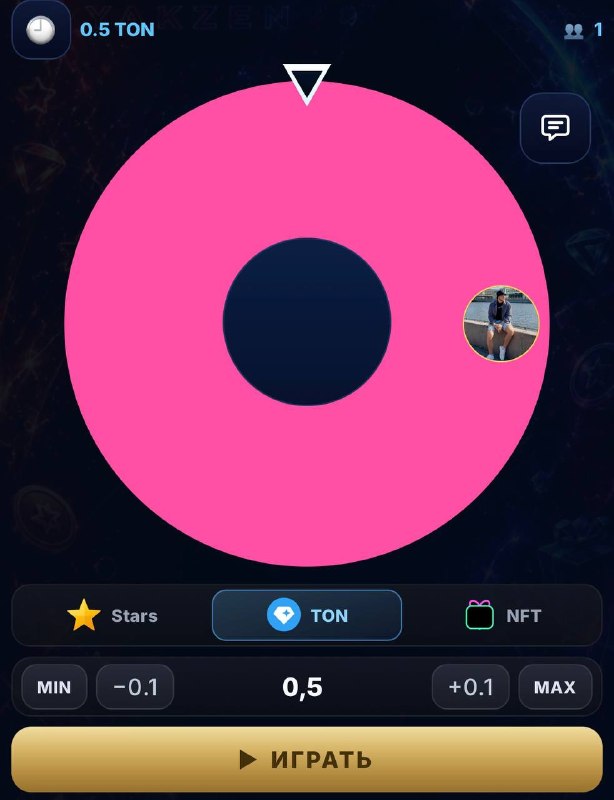Screen dimensions: 614x800
Task: Decrease the bet by 0.1
Action: point(135,687)
